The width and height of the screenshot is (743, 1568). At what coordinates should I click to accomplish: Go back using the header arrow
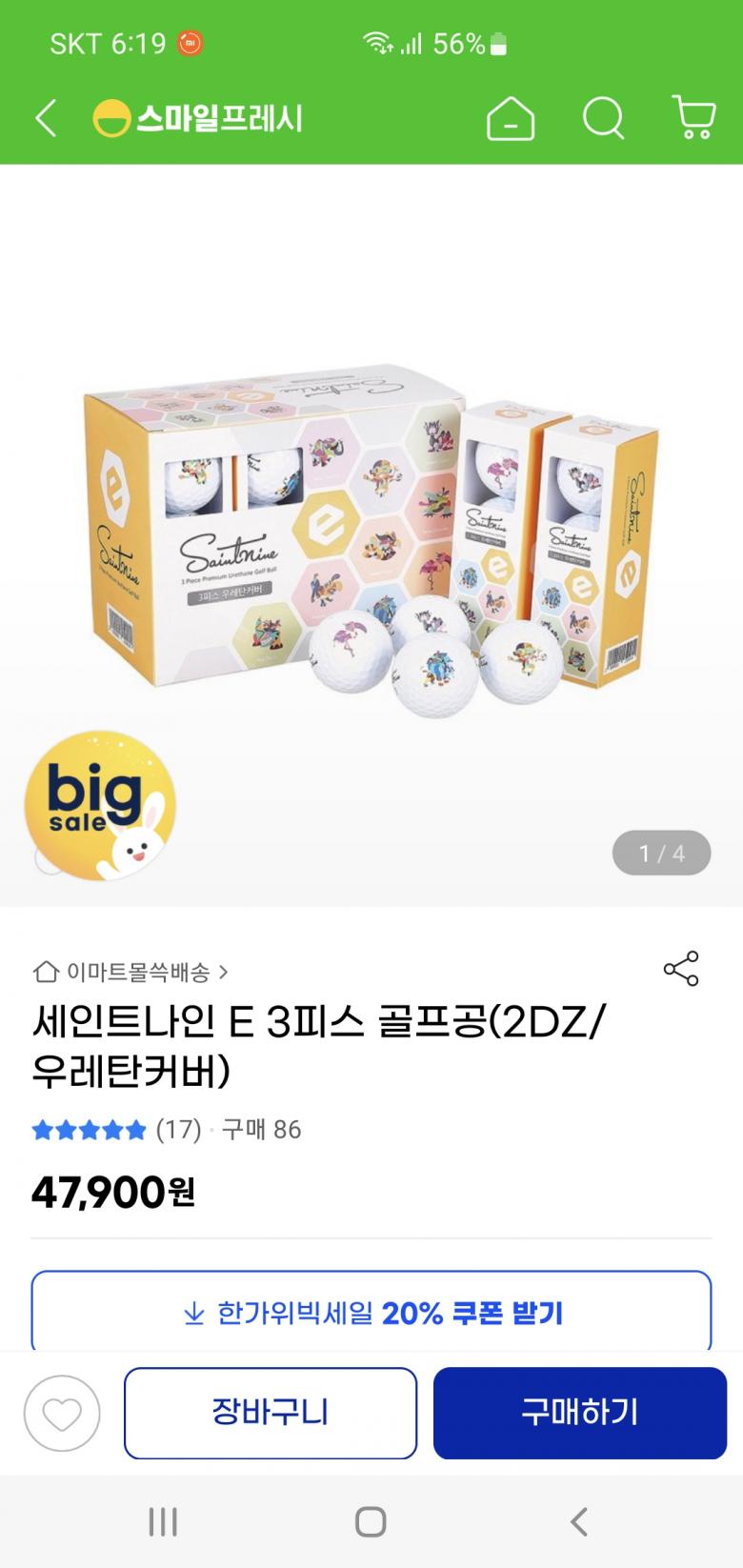(x=46, y=119)
